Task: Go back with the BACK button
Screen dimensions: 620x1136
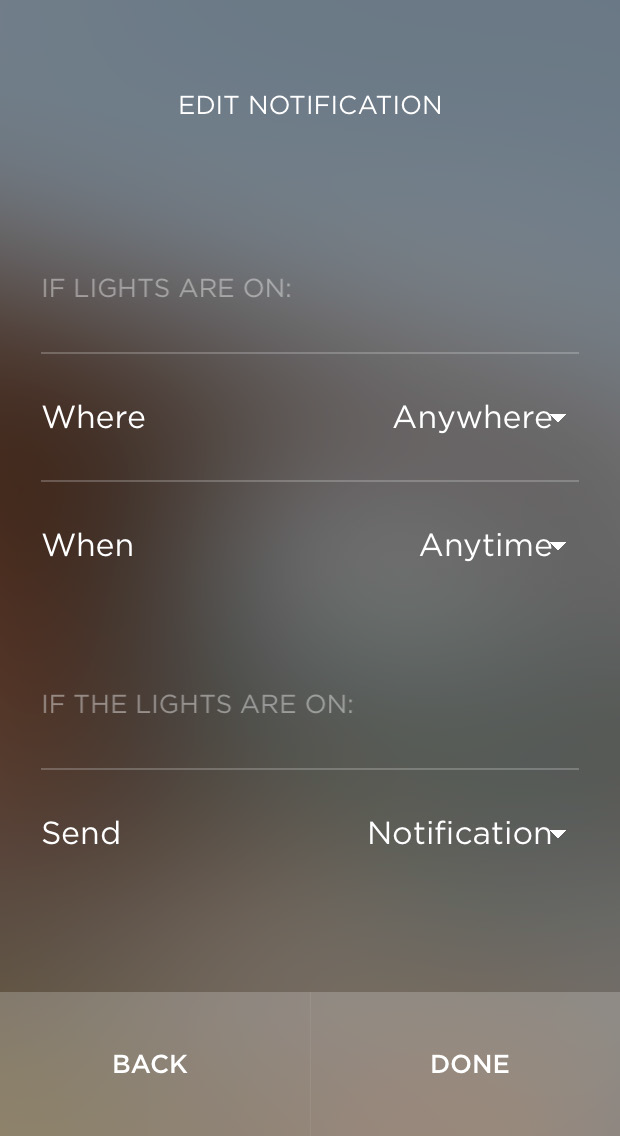Action: [x=155, y=1064]
